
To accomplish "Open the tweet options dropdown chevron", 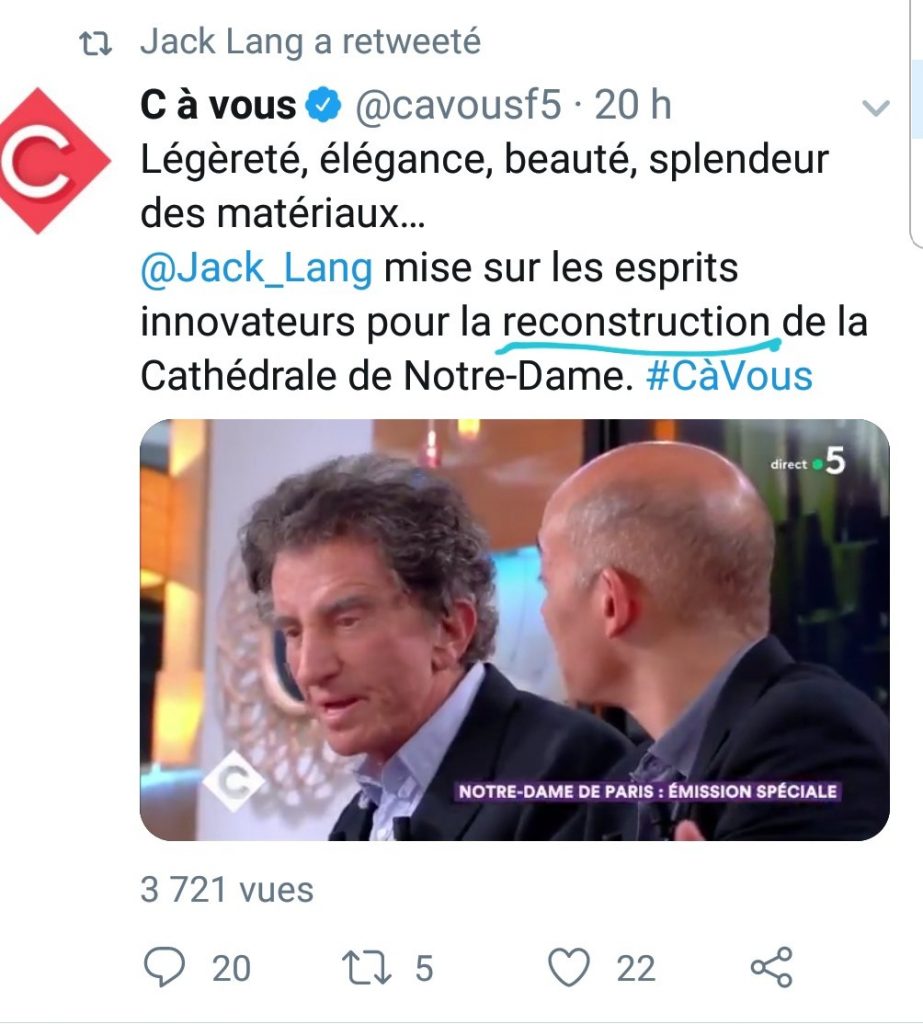I will pos(875,108).
